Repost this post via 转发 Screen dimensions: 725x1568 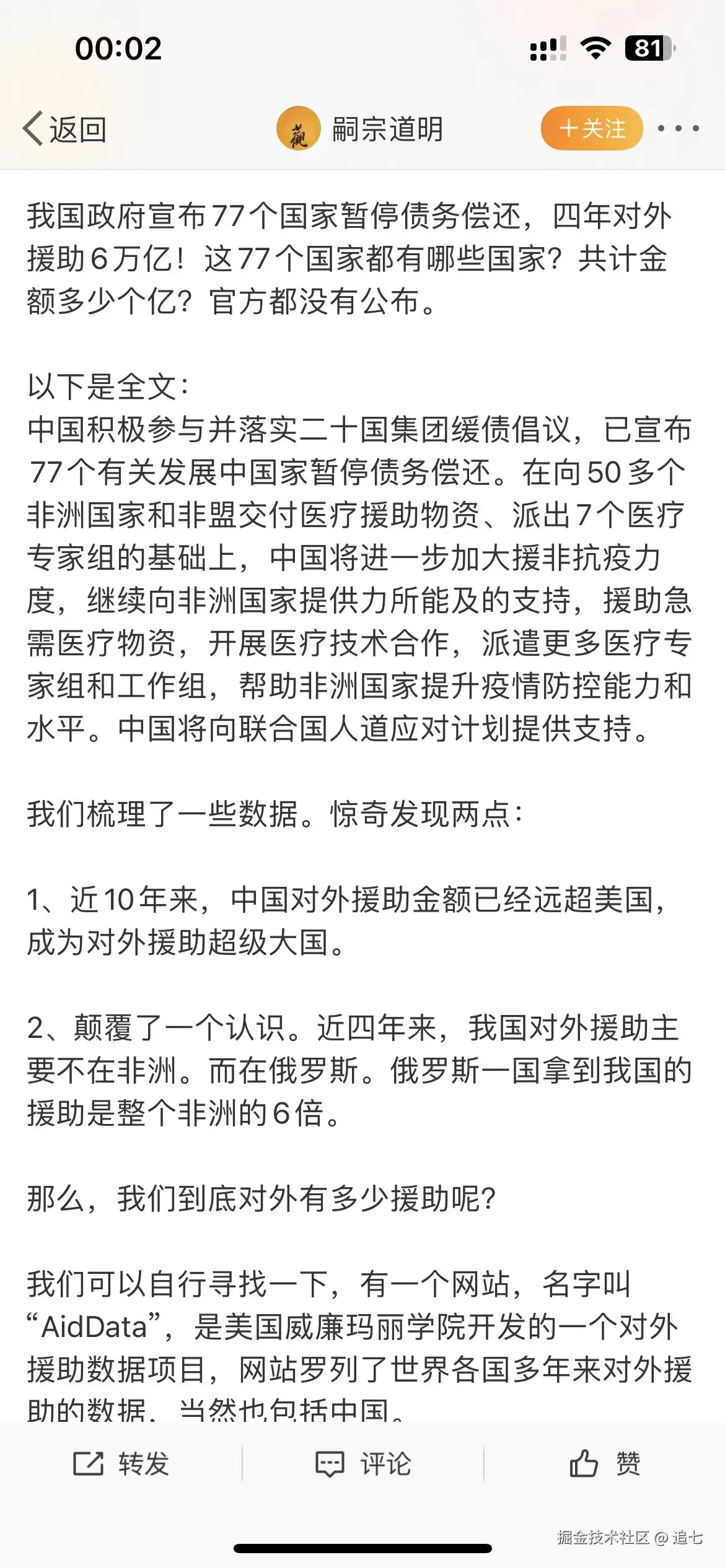tap(121, 1464)
